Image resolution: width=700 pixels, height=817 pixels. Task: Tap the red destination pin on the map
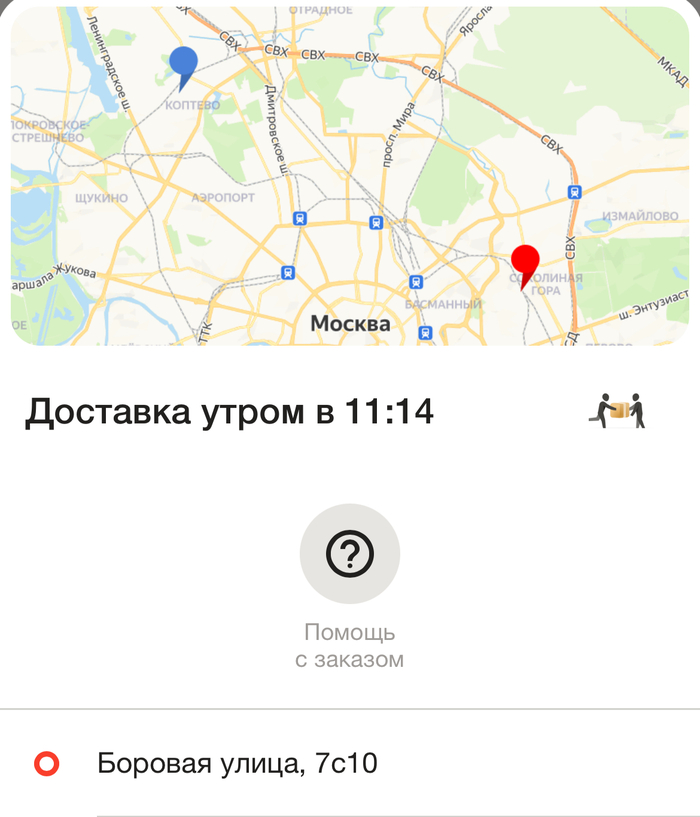point(525,263)
